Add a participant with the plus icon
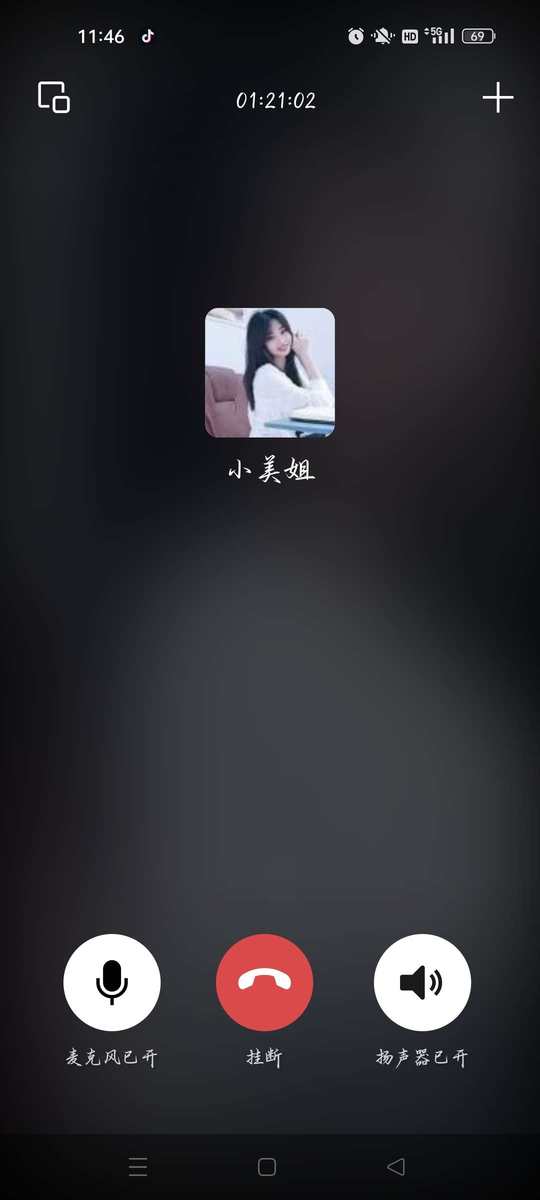This screenshot has width=540, height=1200. [x=498, y=98]
